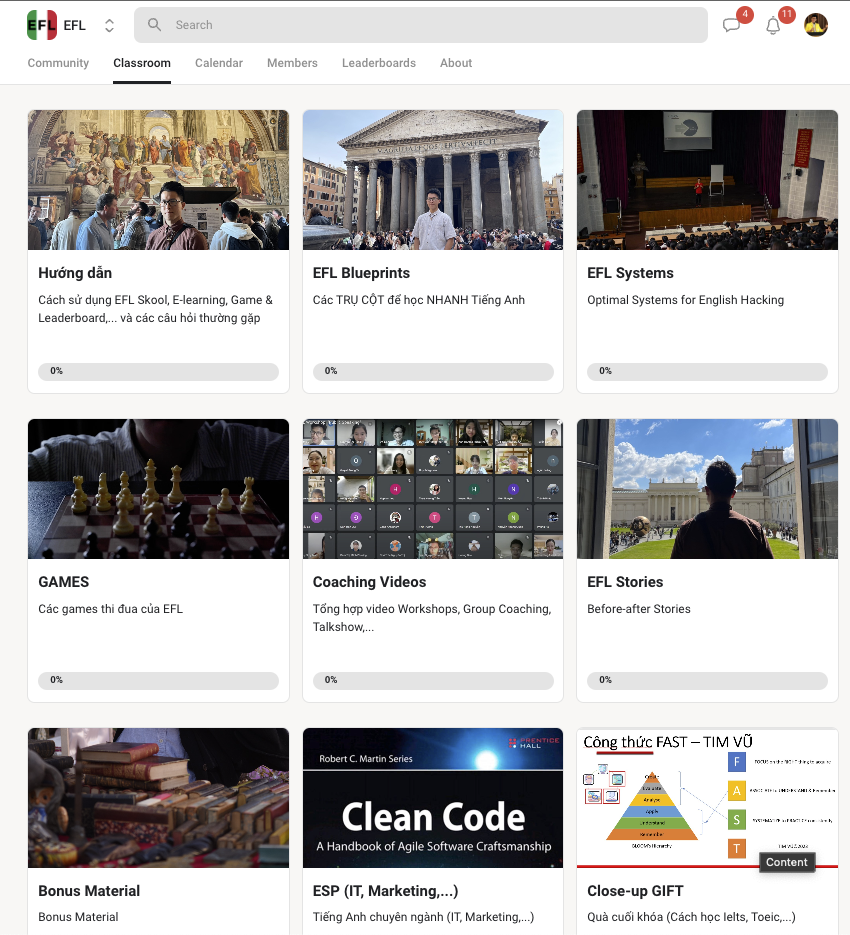Select the EFL Systems course card
The height and width of the screenshot is (935, 850).
[707, 250]
